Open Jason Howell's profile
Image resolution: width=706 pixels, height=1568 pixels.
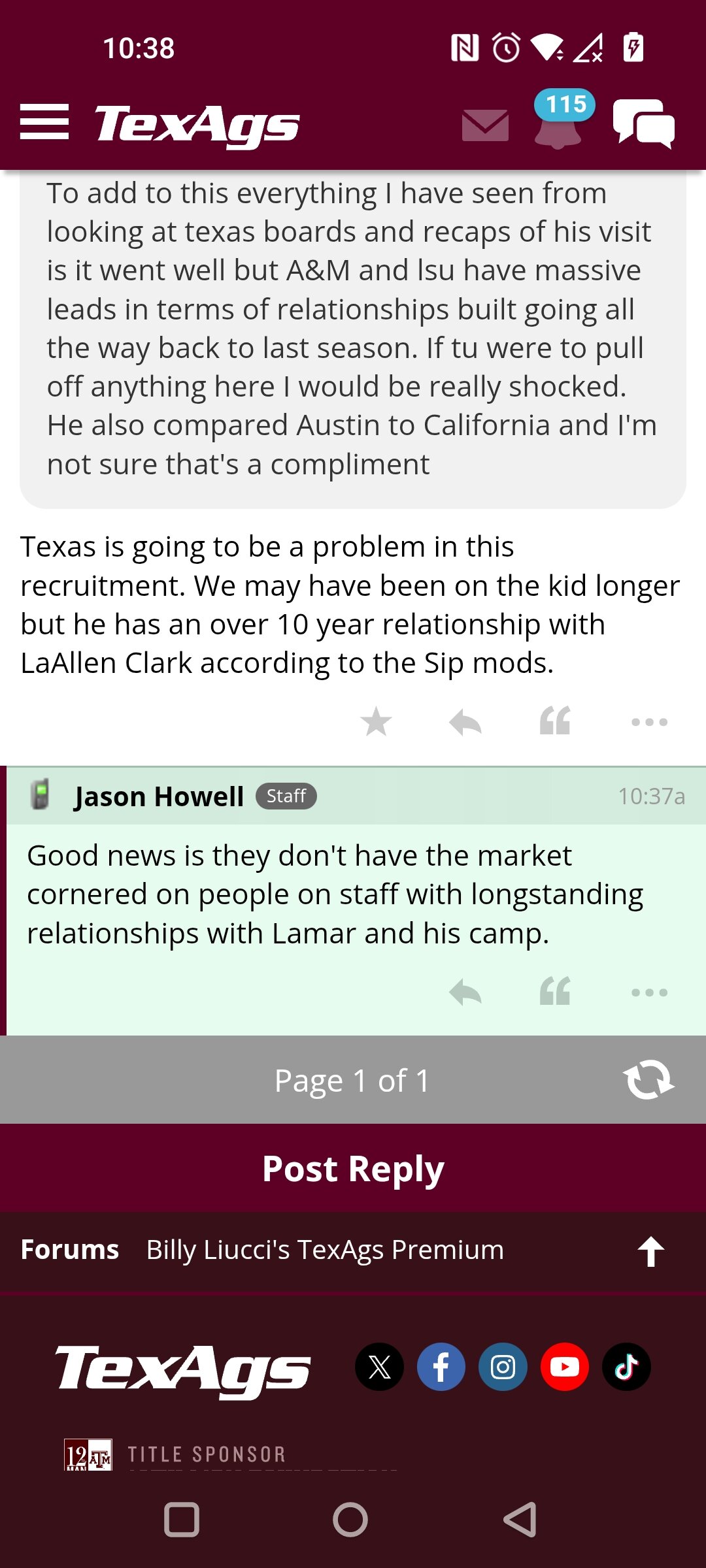coord(159,796)
